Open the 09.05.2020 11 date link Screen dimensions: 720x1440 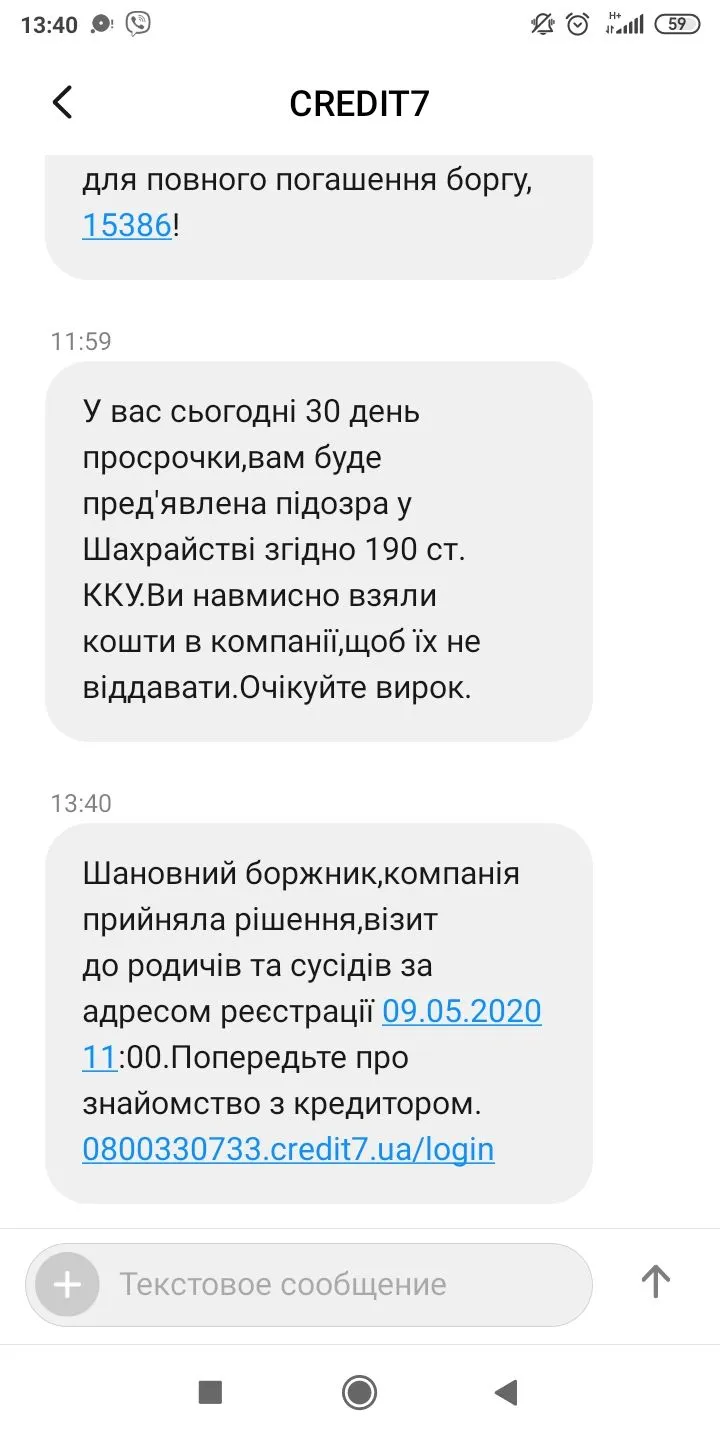click(x=461, y=1012)
